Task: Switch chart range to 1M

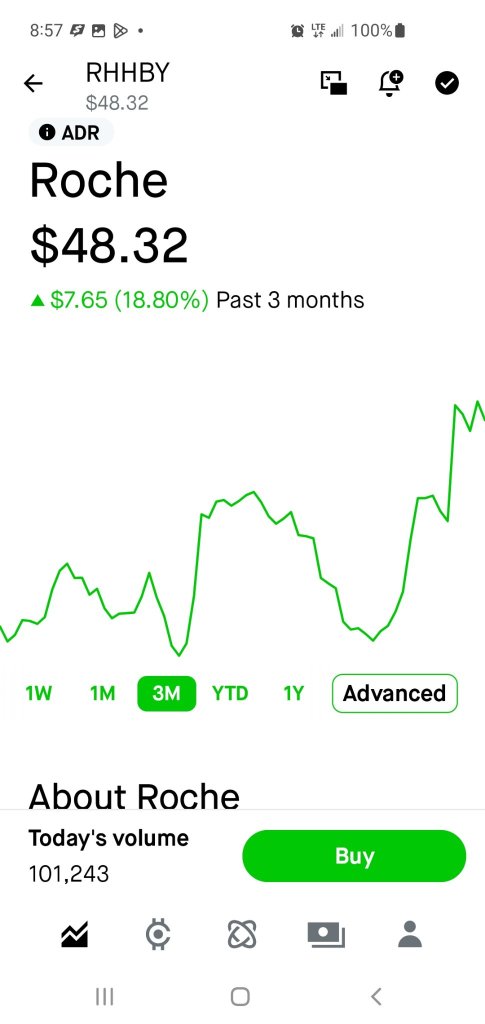Action: pos(102,693)
